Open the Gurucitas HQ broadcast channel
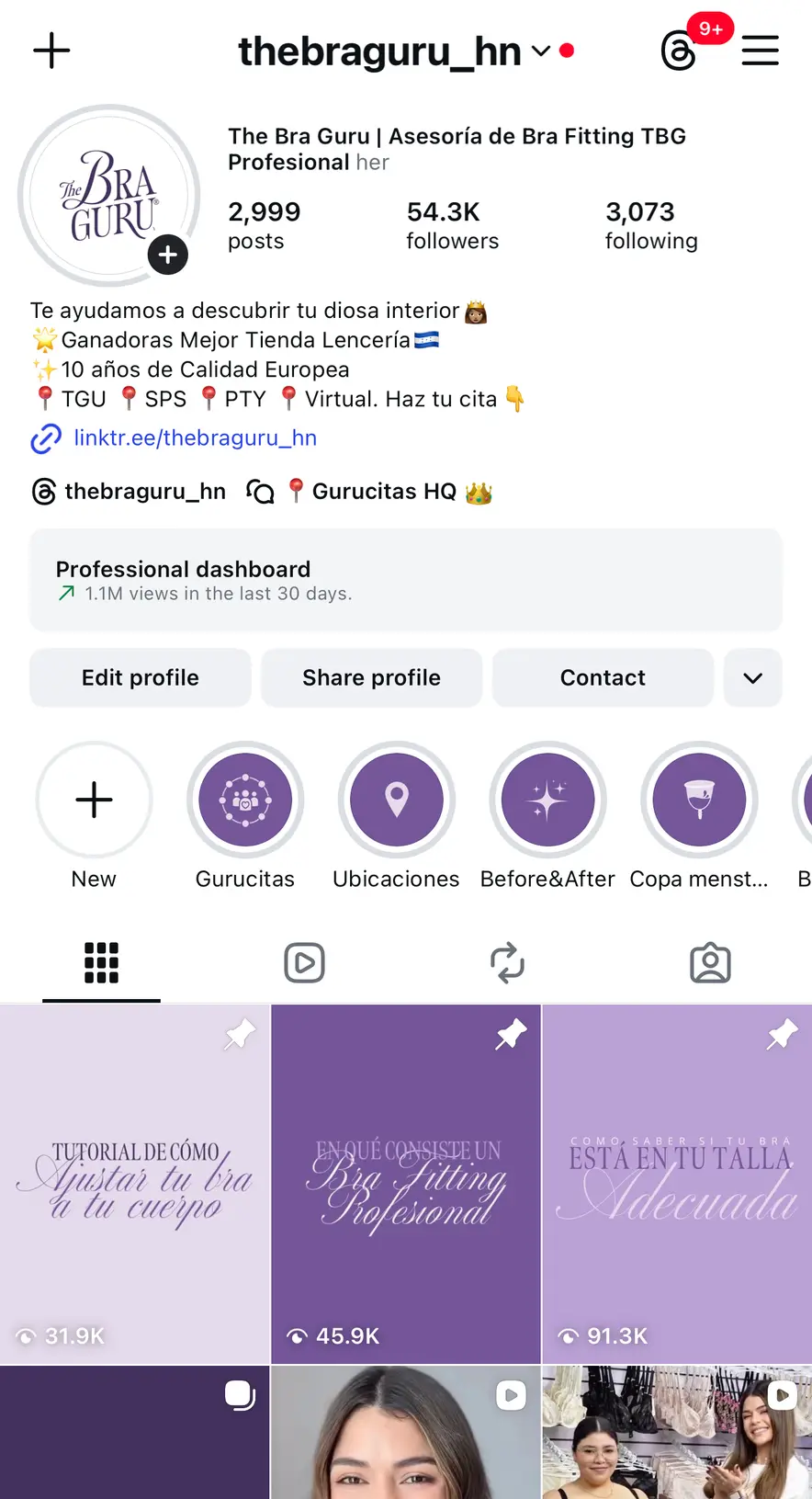 (x=384, y=492)
